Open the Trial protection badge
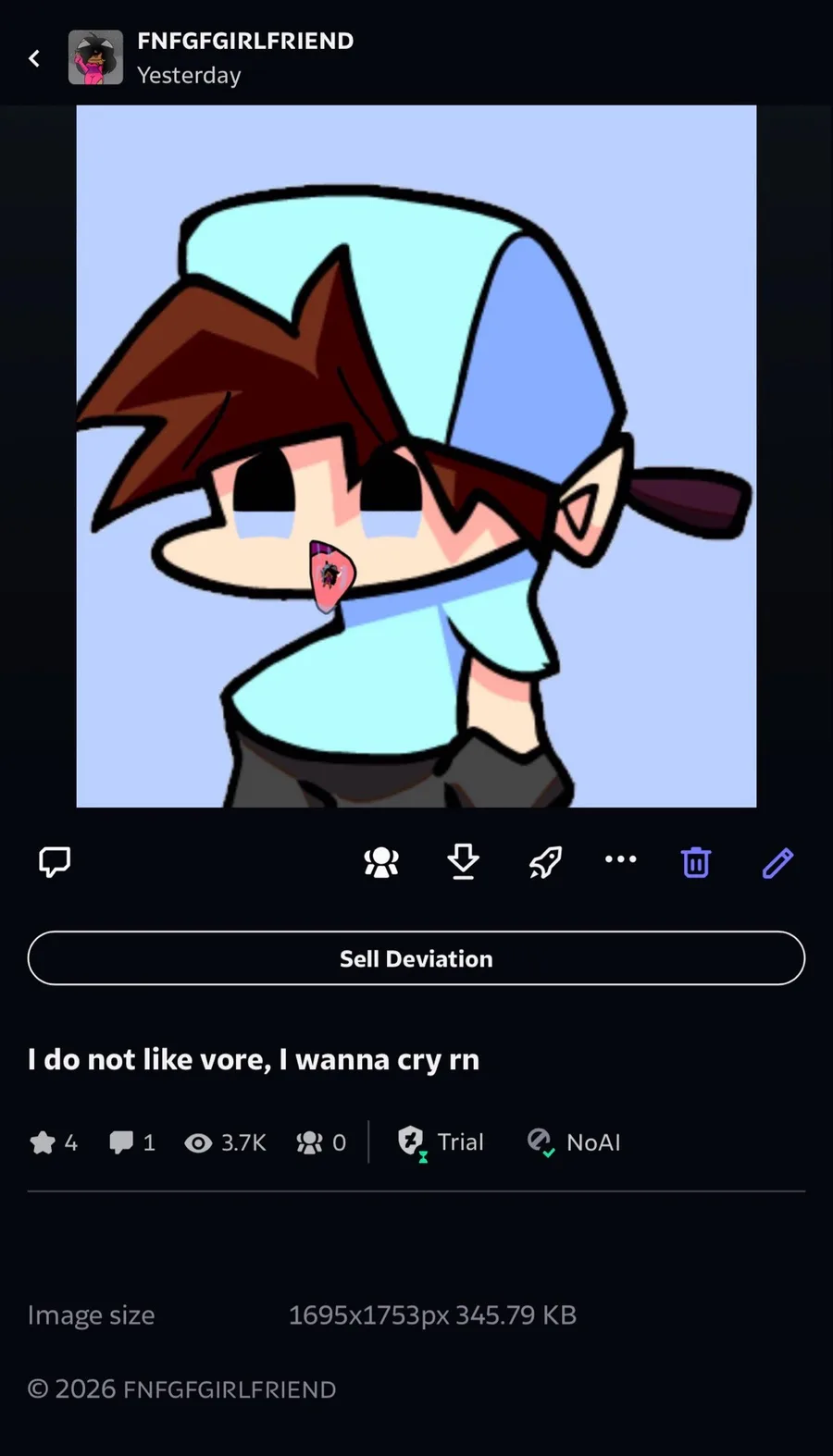The width and height of the screenshot is (833, 1456). coord(441,1142)
